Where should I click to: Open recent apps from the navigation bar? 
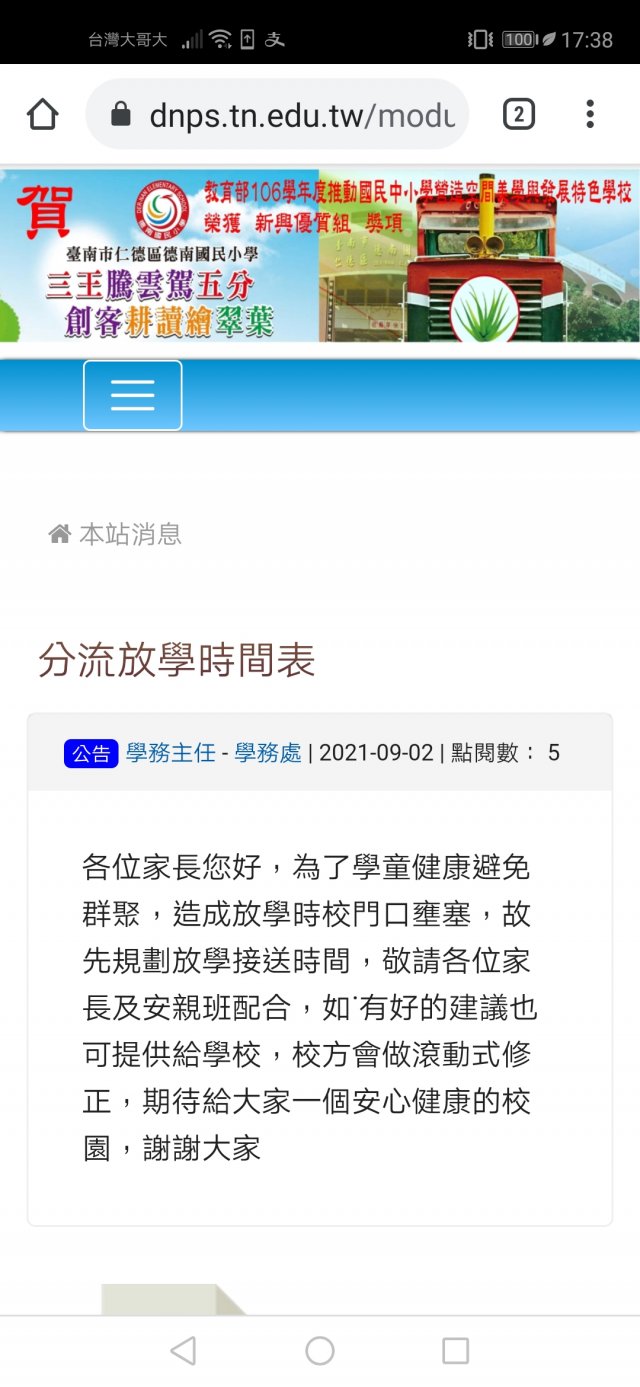coord(456,1351)
